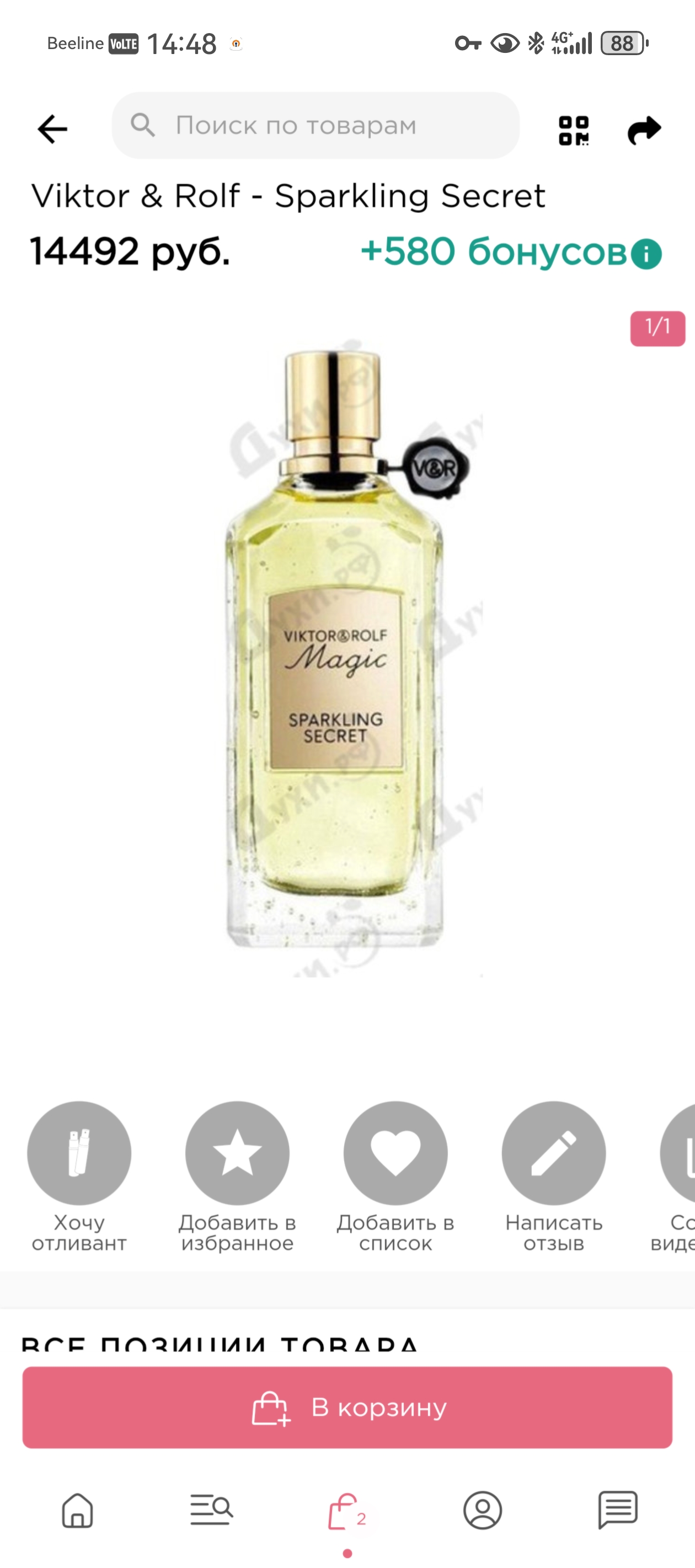Open the QR code scanner
This screenshot has width=695, height=1568.
(573, 130)
